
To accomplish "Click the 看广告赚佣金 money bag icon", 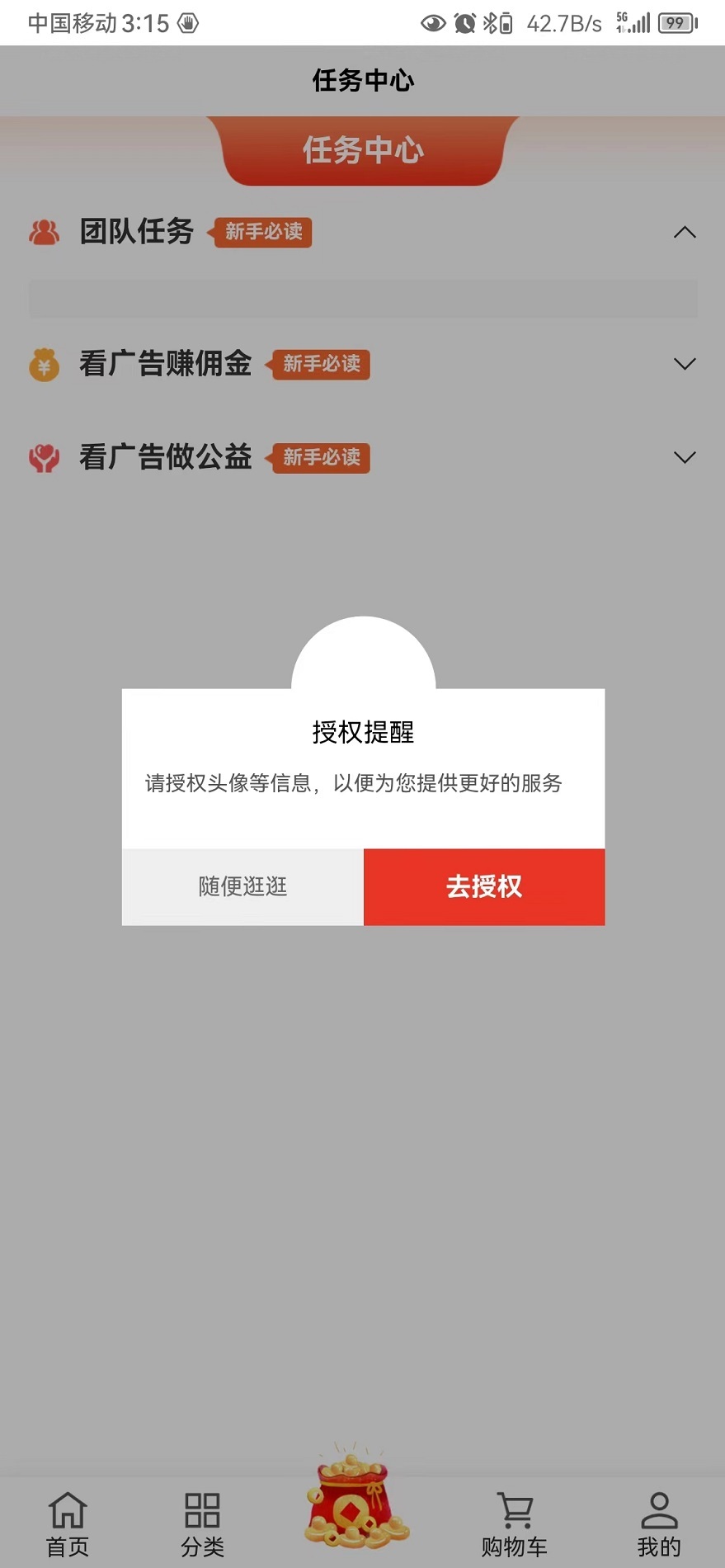I will [45, 365].
